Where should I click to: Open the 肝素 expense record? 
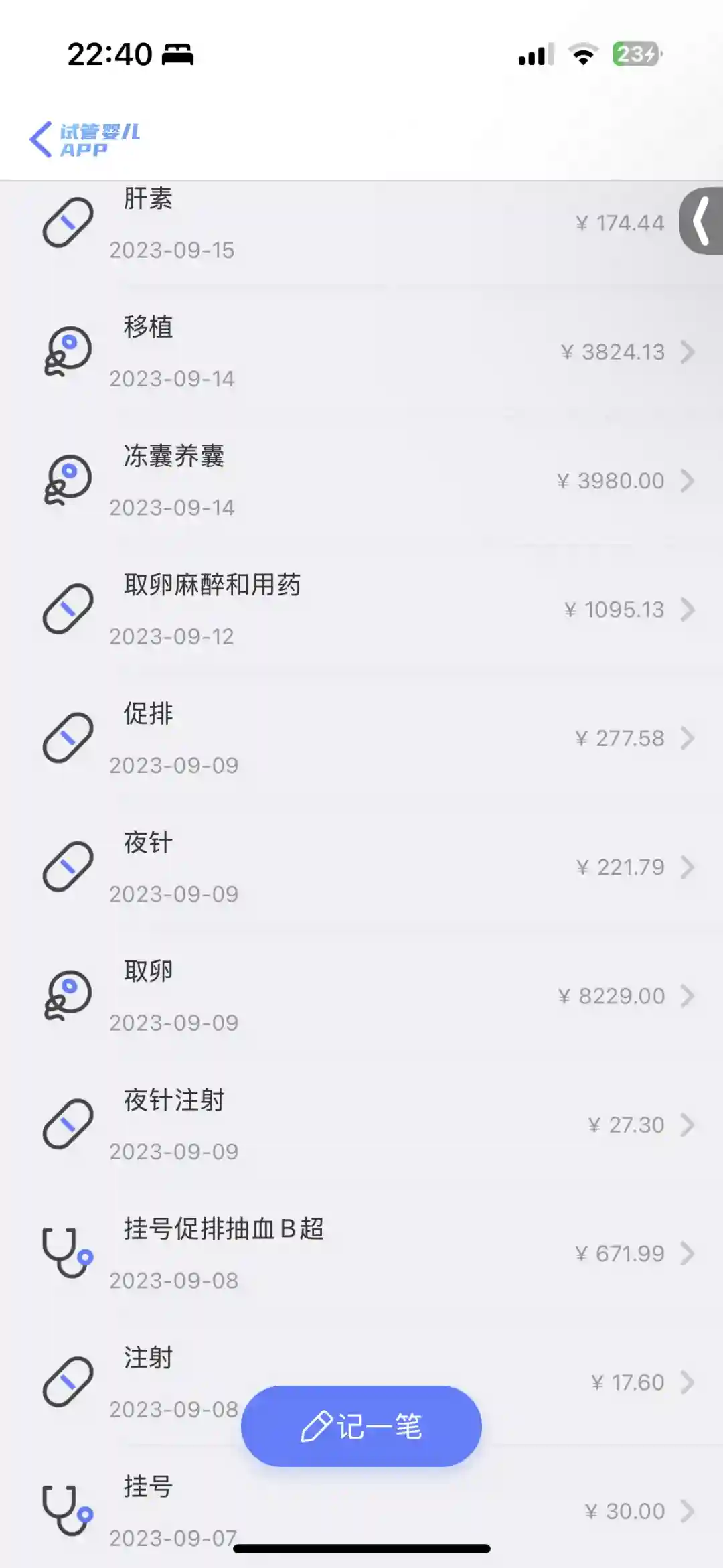pos(361,223)
